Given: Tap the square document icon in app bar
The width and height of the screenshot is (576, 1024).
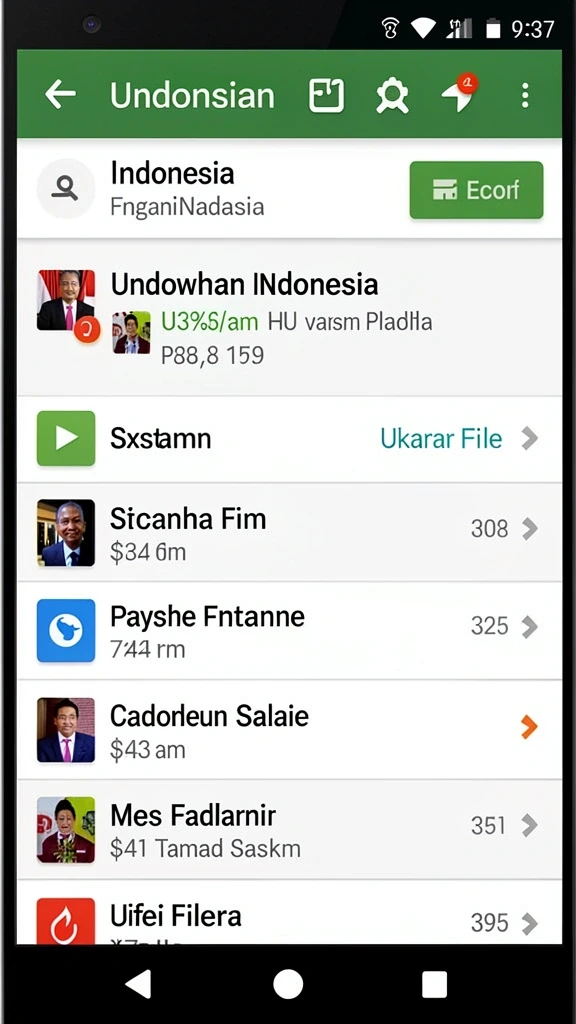Looking at the screenshot, I should pyautogui.click(x=326, y=95).
